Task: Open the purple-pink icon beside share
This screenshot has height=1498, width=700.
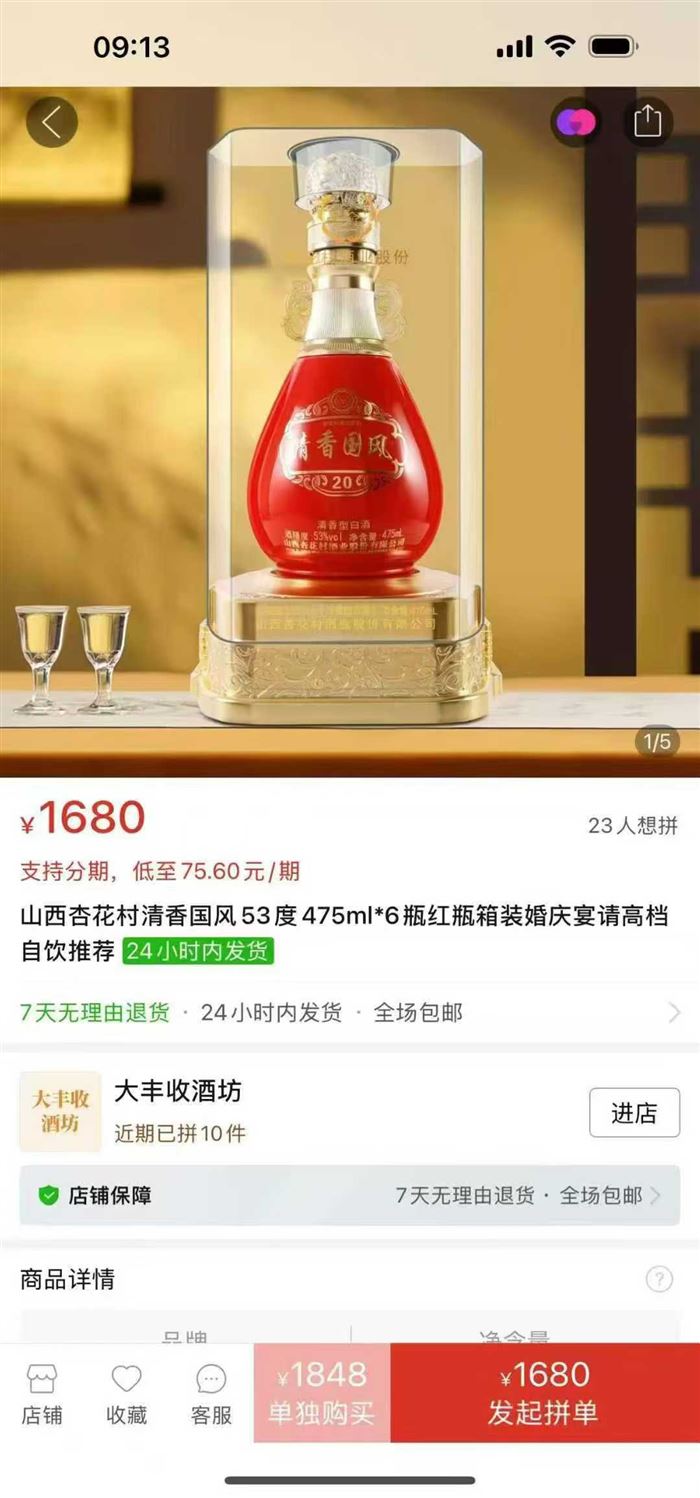Action: [x=576, y=122]
